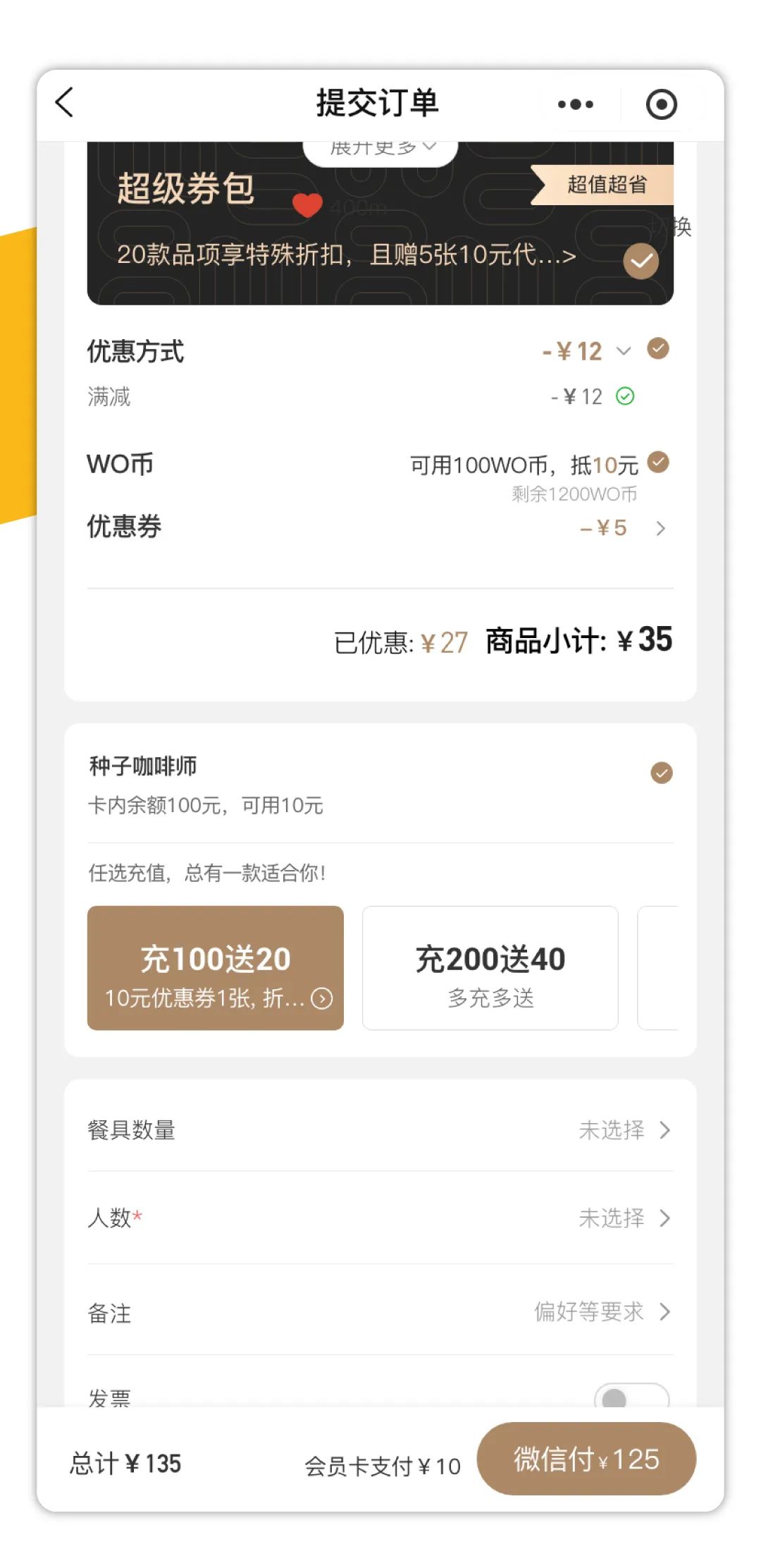The height and width of the screenshot is (1568, 761).
Task: Expand the 优惠方式 discount dropdown
Action: (x=624, y=350)
